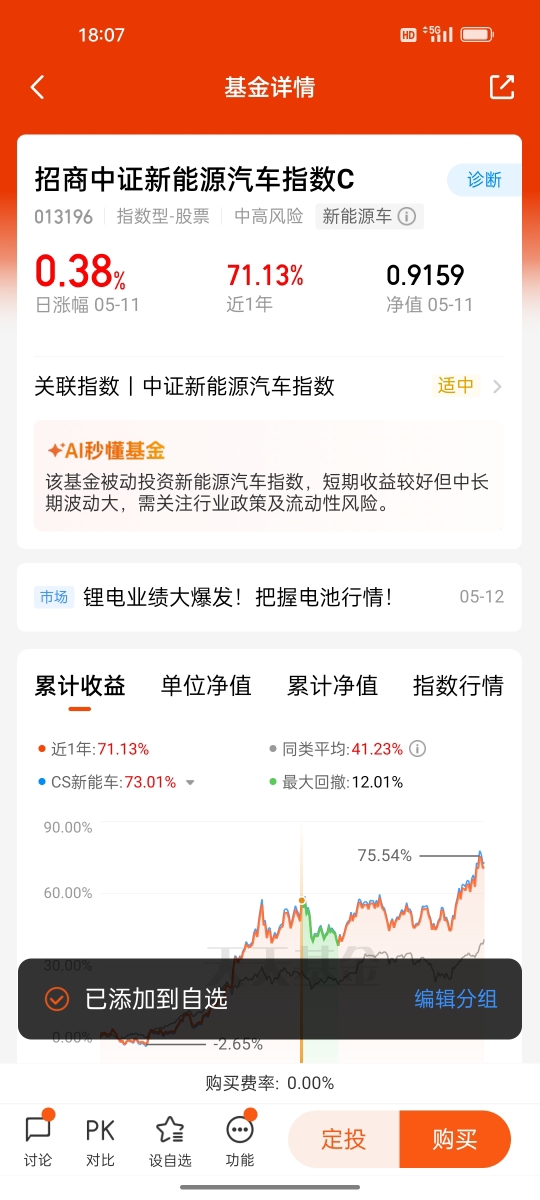Start a 定投 recurring investment
Screen dimensions: 540x1200
(343, 1139)
